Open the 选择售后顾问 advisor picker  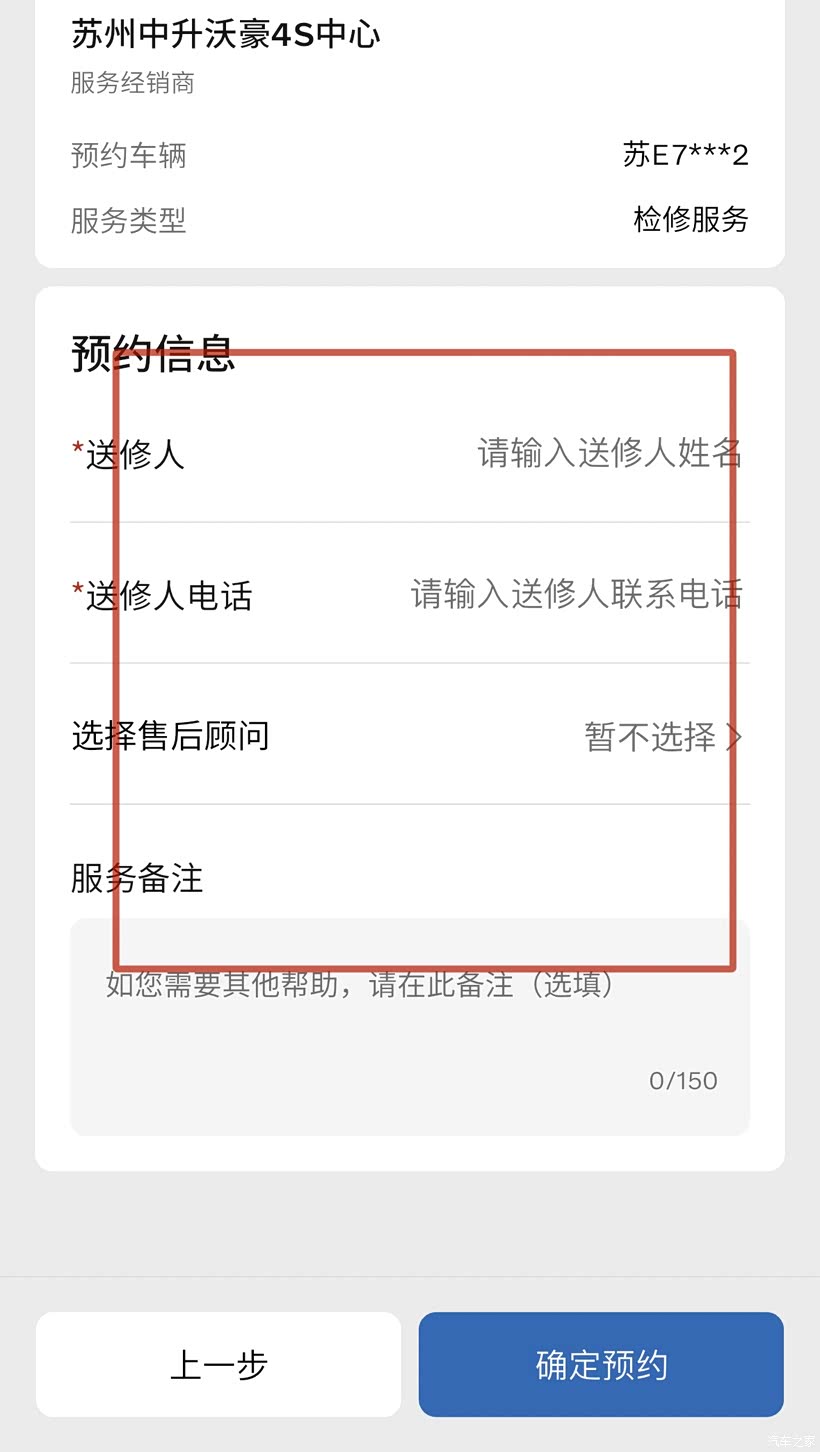410,736
